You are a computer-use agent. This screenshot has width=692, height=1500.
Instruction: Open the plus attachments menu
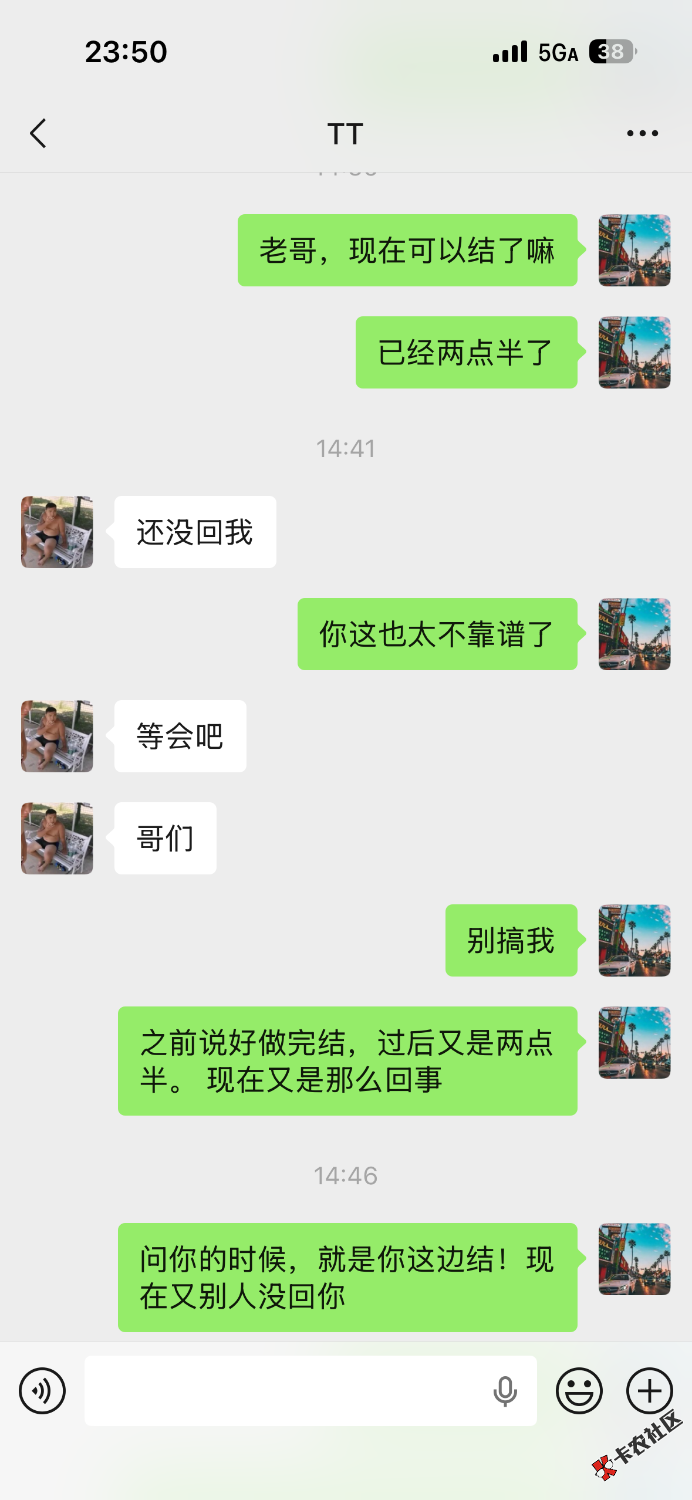649,1391
